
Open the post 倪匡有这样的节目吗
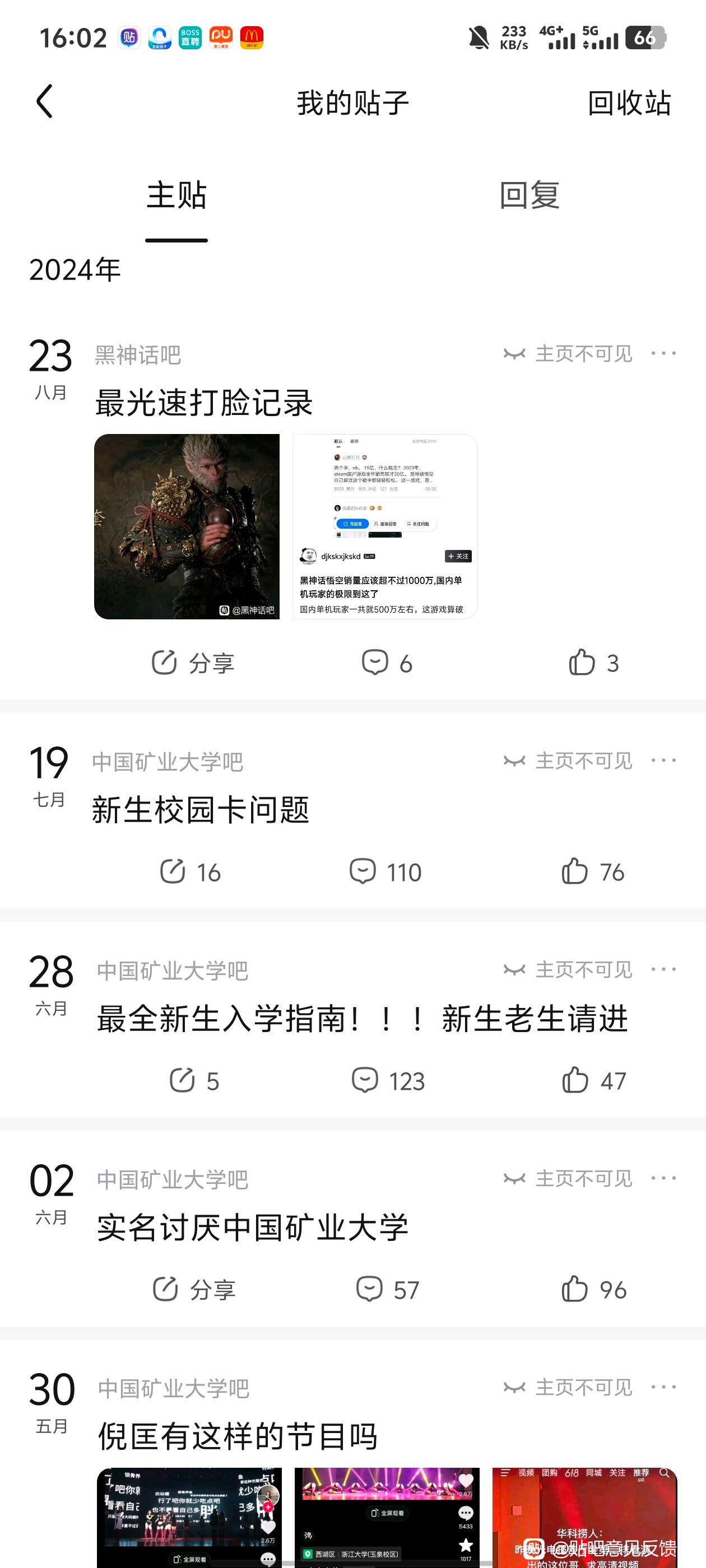coord(238,1436)
